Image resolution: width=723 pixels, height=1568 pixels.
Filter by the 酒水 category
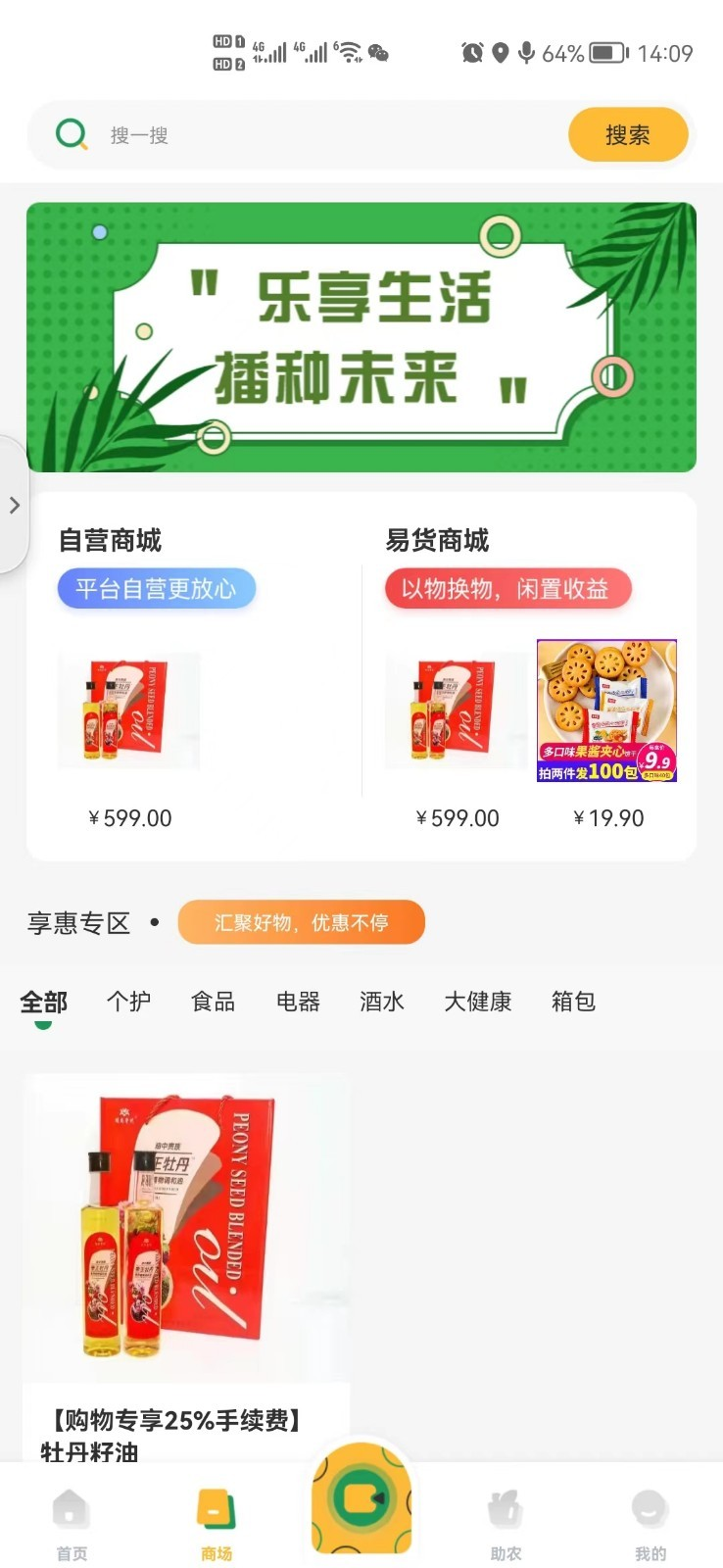382,1002
